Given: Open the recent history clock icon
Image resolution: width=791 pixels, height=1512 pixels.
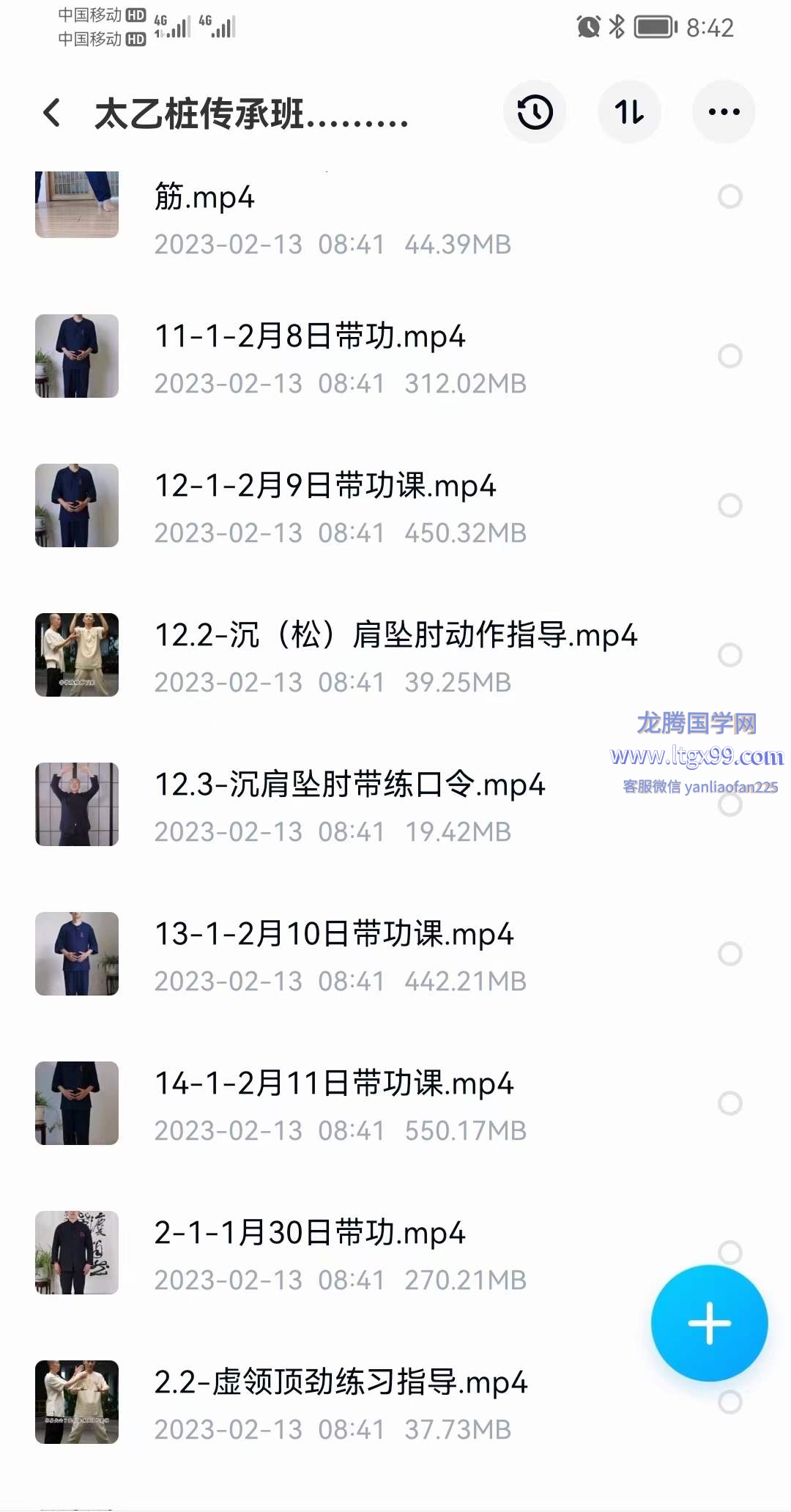Looking at the screenshot, I should point(535,112).
